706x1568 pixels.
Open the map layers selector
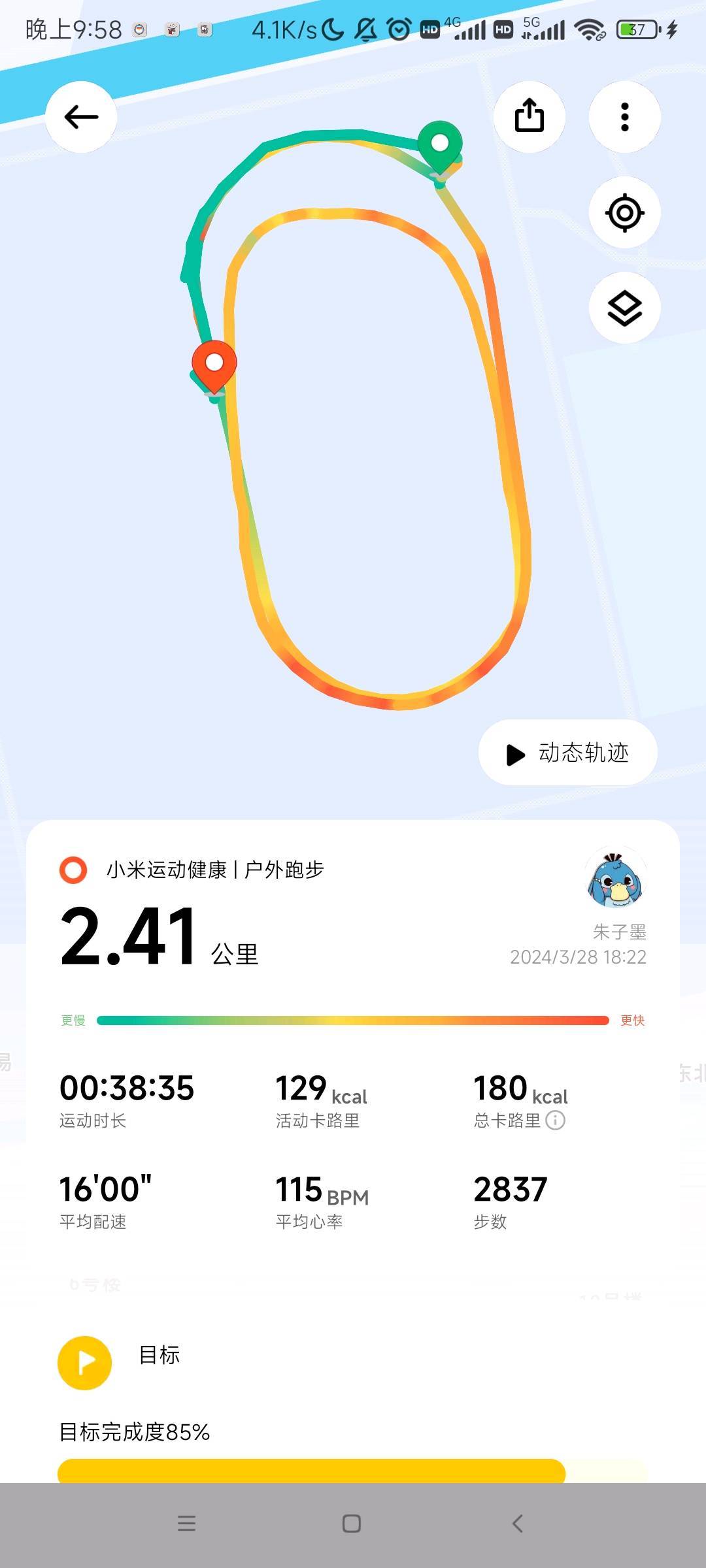pos(624,308)
